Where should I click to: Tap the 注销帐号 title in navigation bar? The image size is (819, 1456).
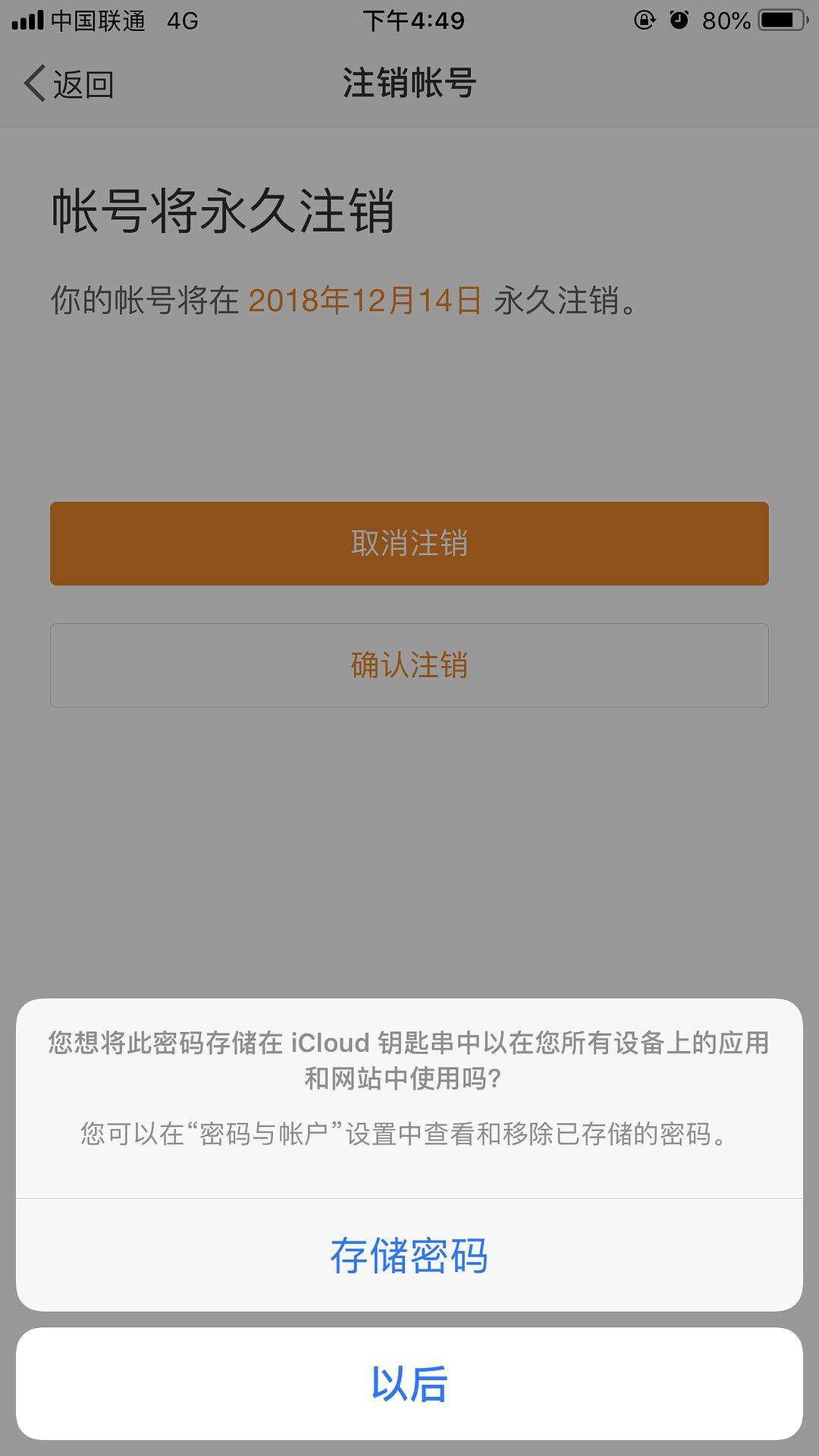pos(409,84)
